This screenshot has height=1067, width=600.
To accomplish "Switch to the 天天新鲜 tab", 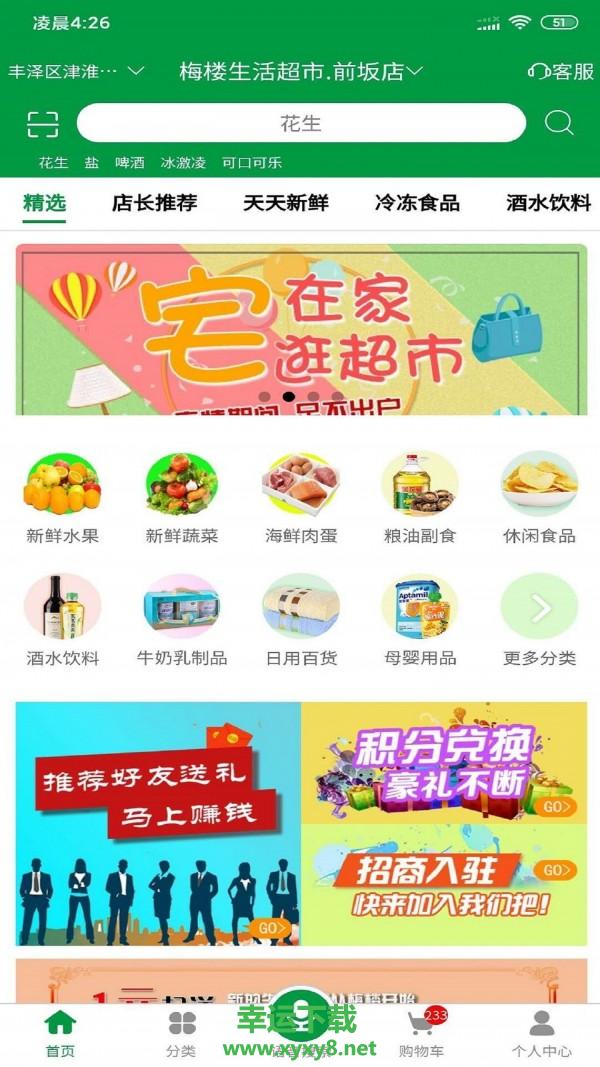I will click(285, 203).
